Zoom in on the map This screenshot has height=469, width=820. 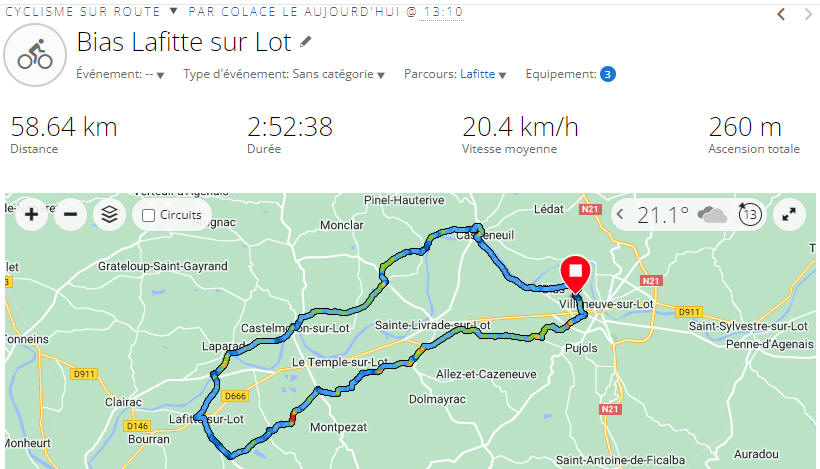[x=31, y=214]
